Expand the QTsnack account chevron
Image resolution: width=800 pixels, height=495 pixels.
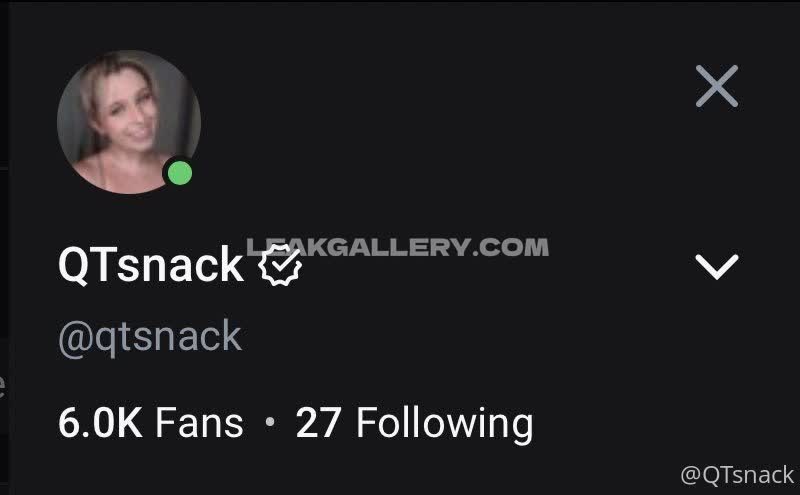(716, 266)
